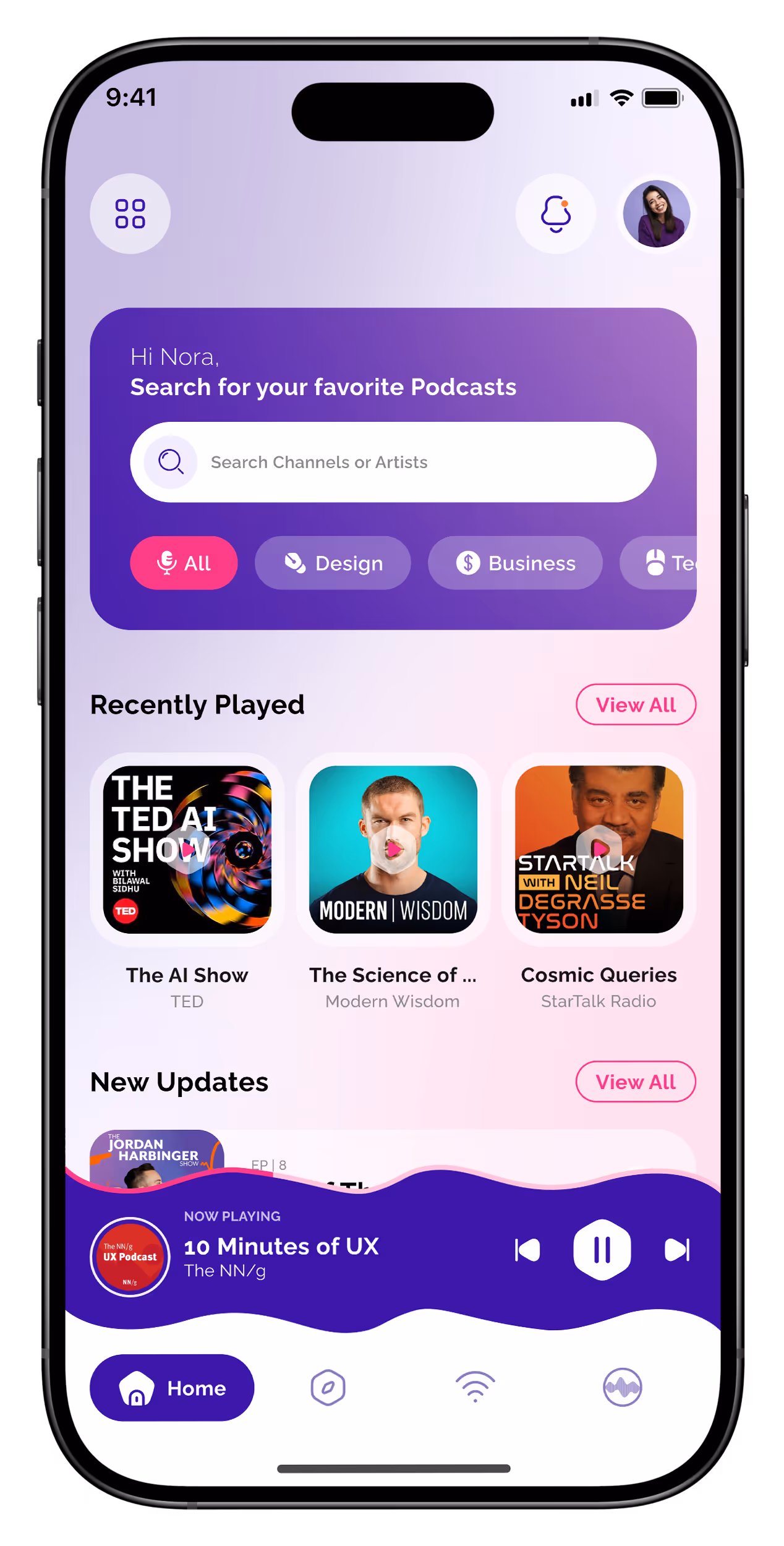
Task: View all Recently Played podcasts
Action: (636, 704)
